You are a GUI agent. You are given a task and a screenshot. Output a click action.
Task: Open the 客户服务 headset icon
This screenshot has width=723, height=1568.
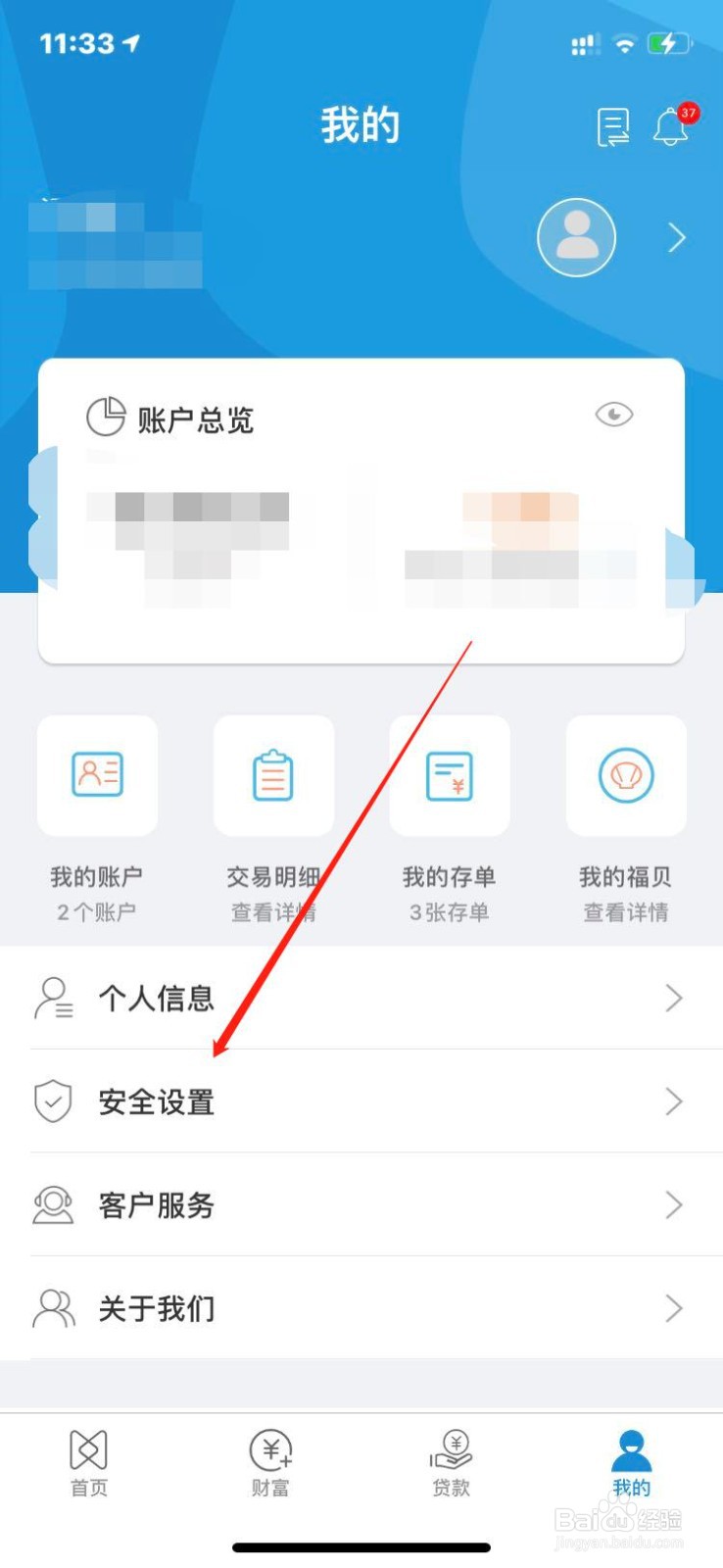pos(54,1205)
